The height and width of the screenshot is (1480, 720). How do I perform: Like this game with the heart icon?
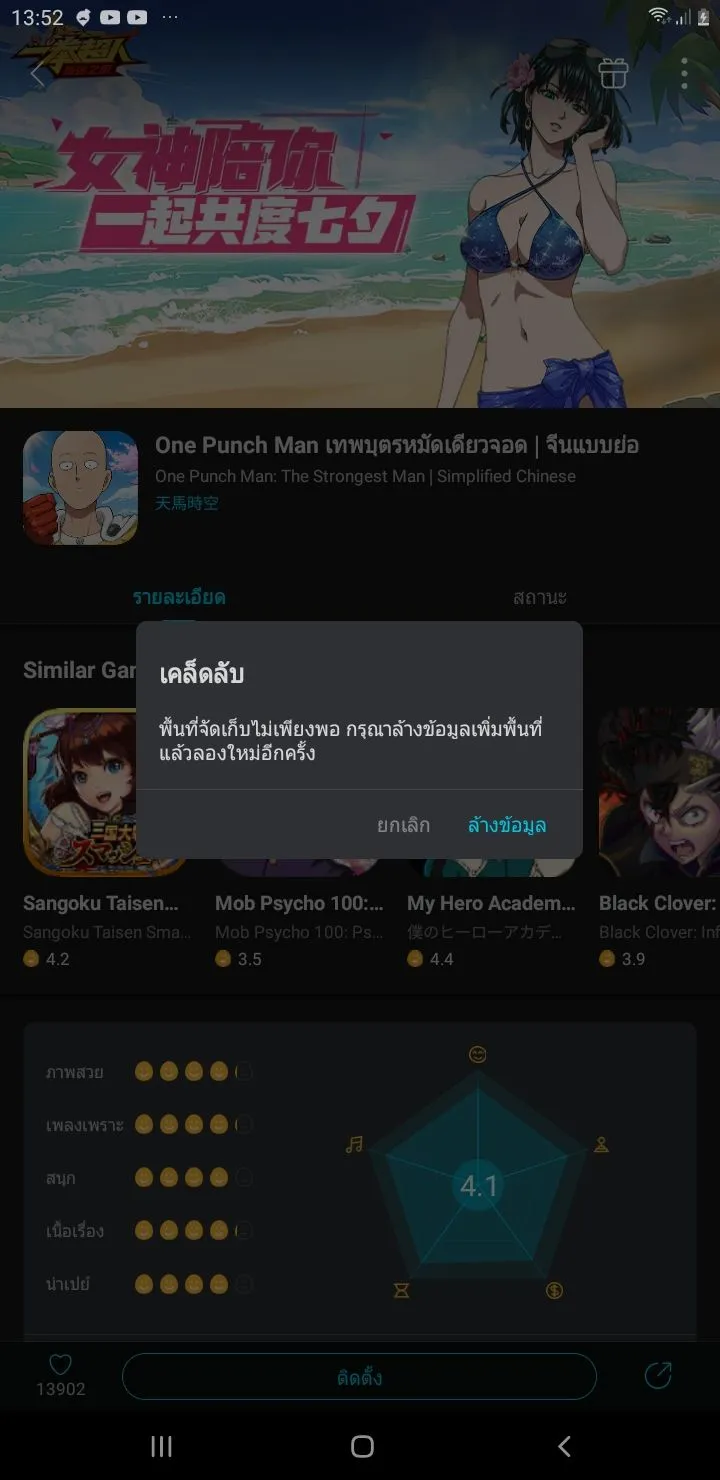click(60, 1366)
